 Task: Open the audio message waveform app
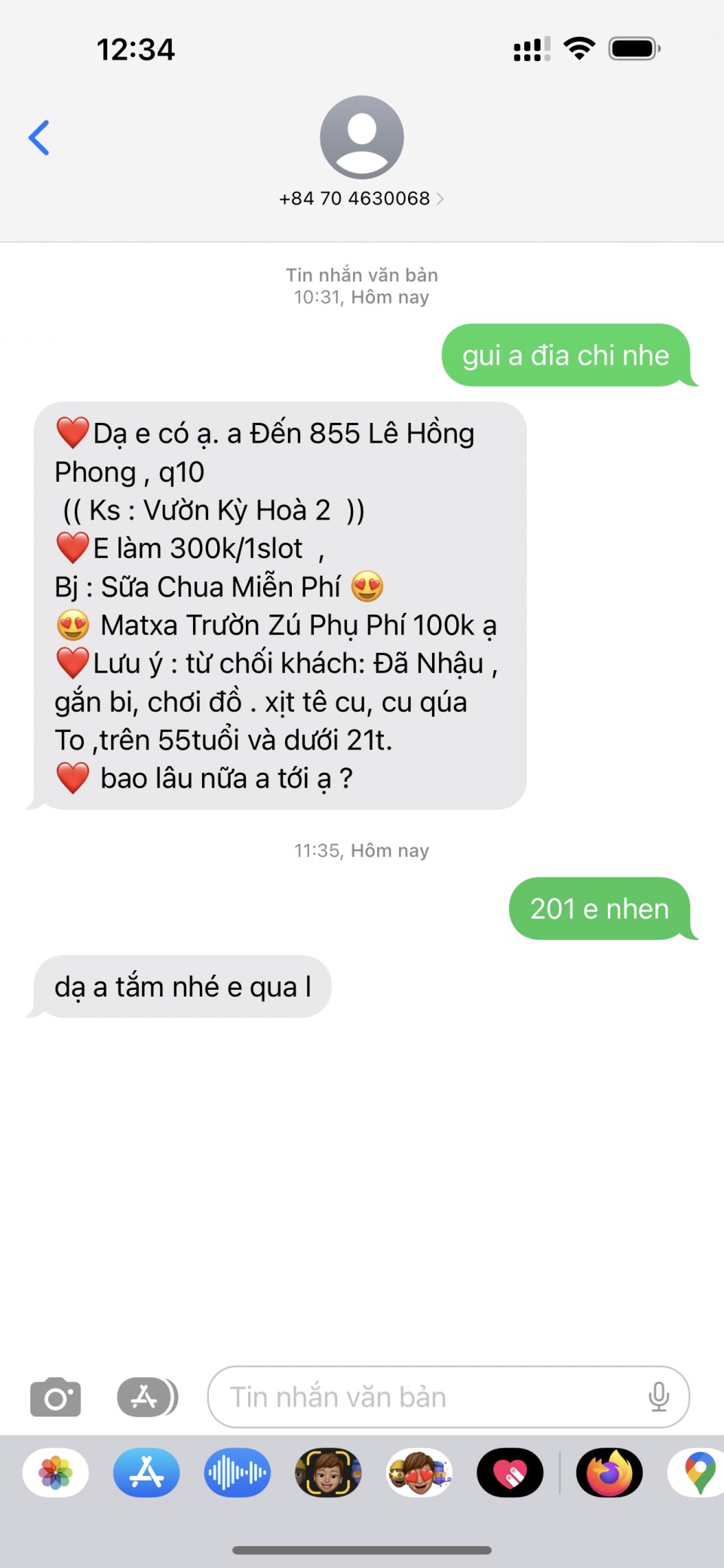tap(237, 1472)
